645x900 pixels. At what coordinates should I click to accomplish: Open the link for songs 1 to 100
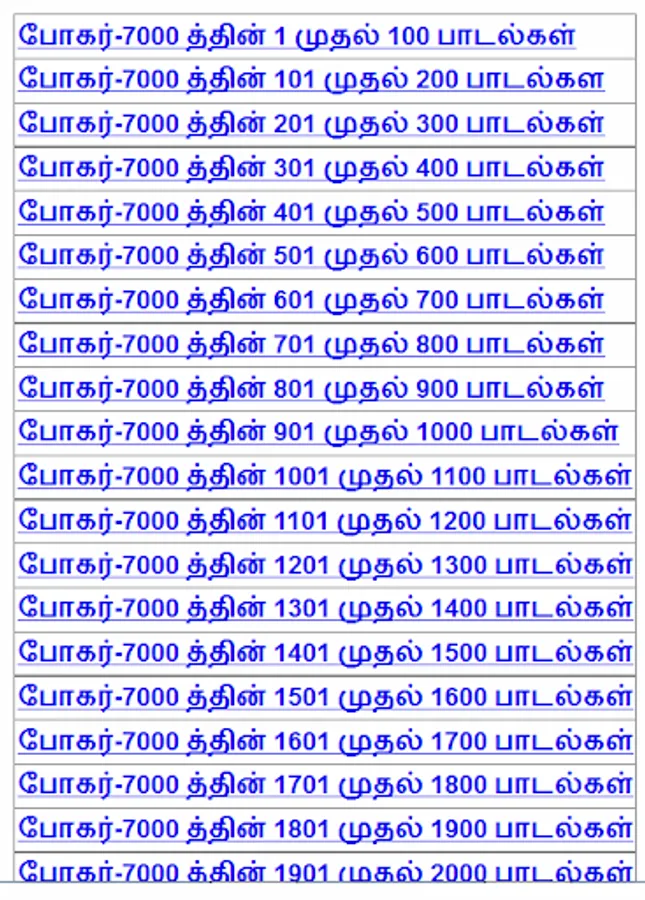(x=297, y=37)
